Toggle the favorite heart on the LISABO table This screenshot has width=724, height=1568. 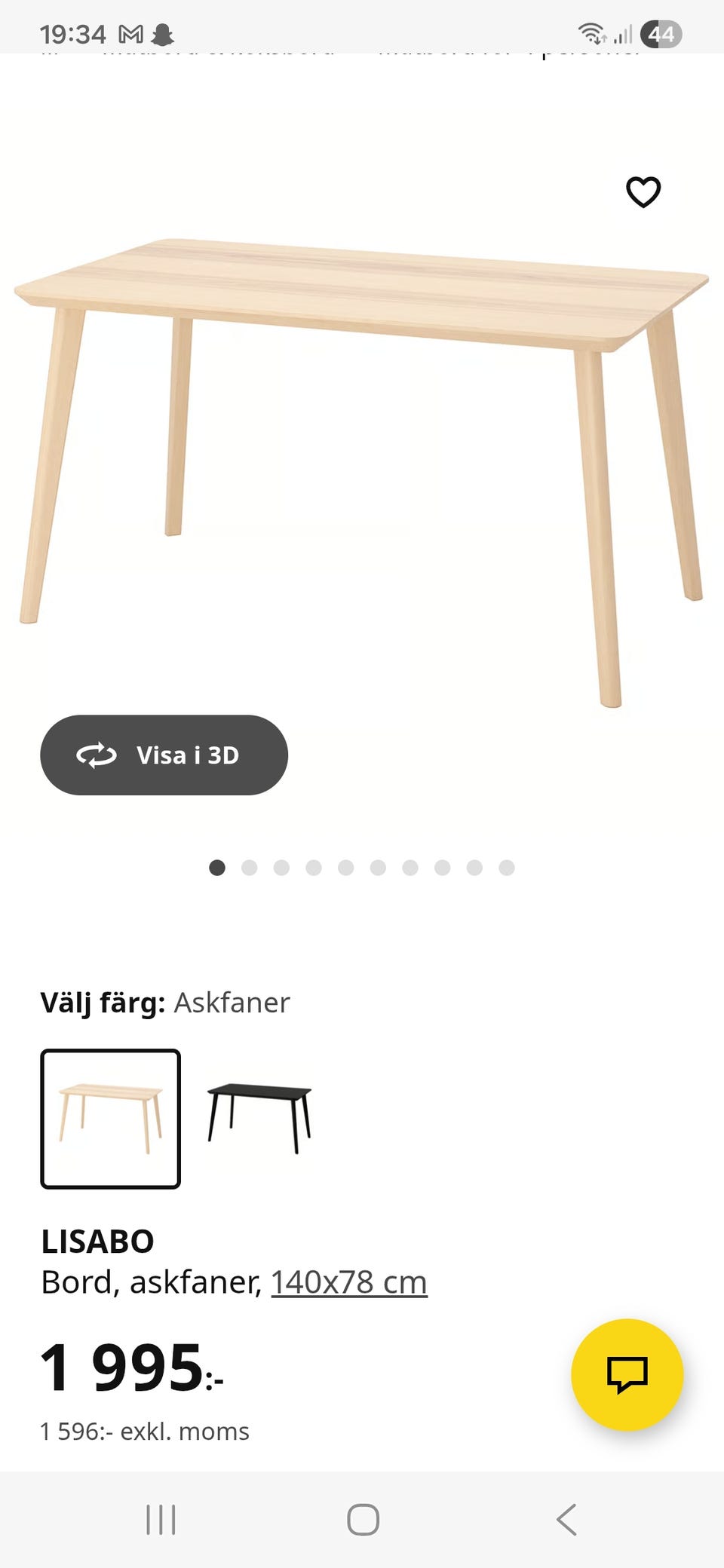click(643, 194)
